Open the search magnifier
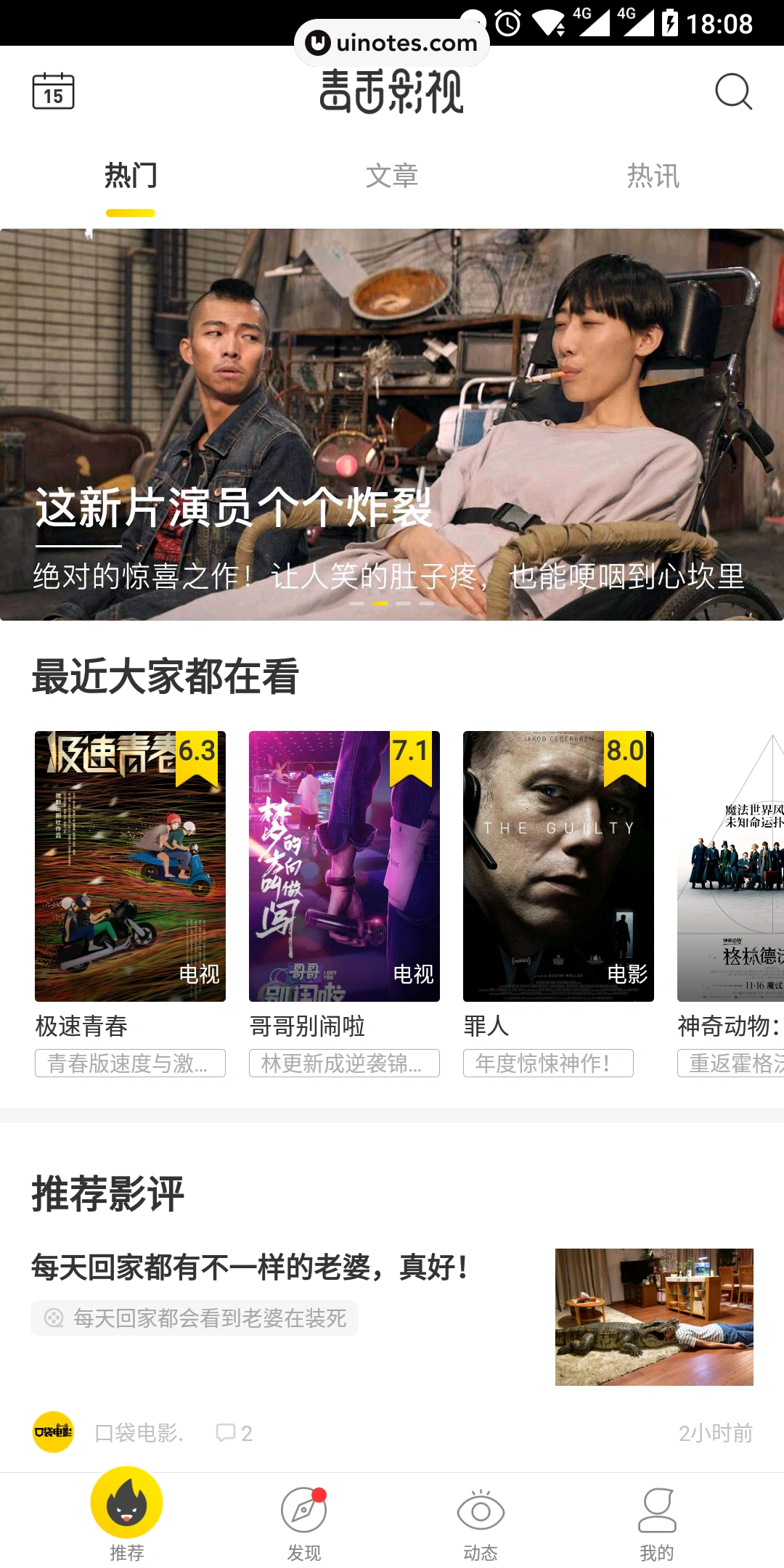Image resolution: width=784 pixels, height=1568 pixels. pos(732,91)
